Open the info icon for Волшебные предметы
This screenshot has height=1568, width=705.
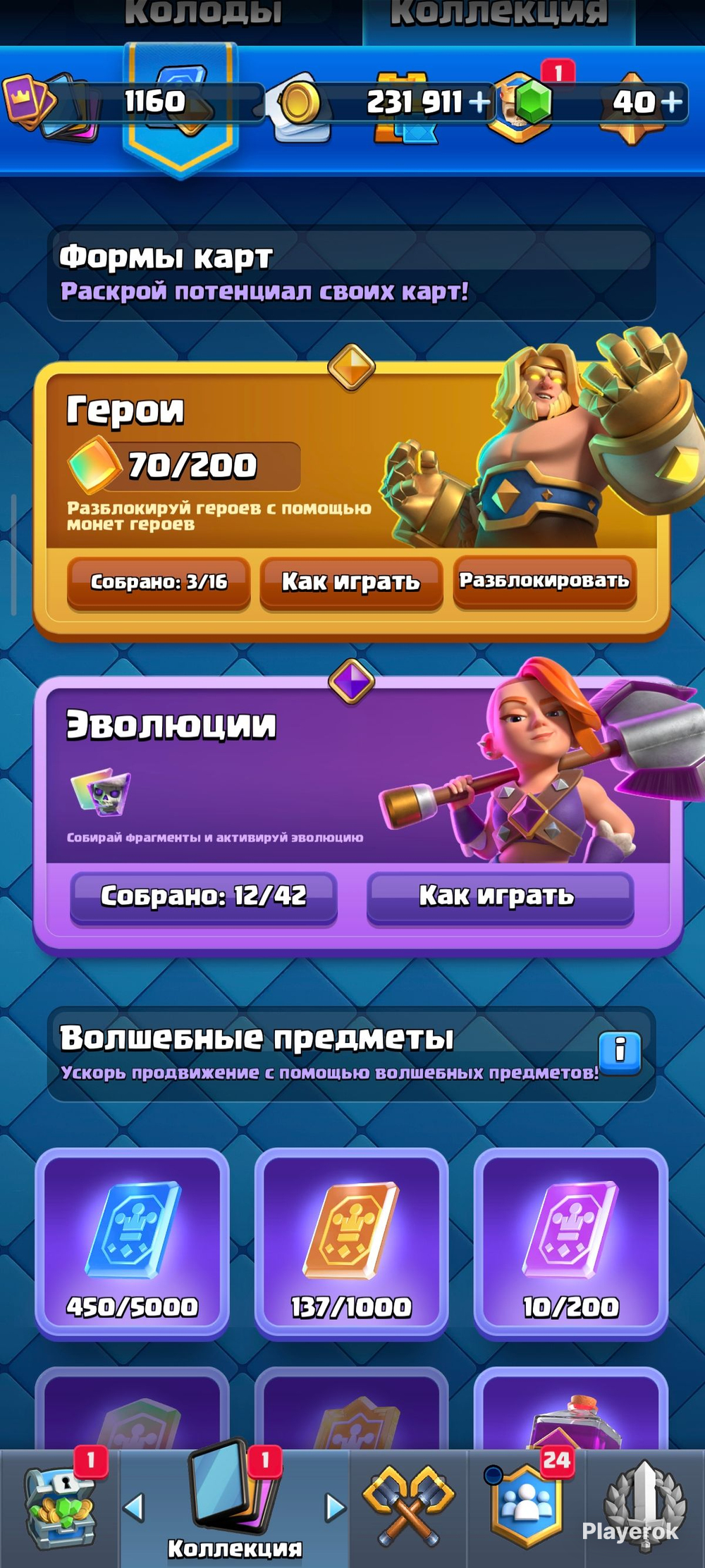620,1052
